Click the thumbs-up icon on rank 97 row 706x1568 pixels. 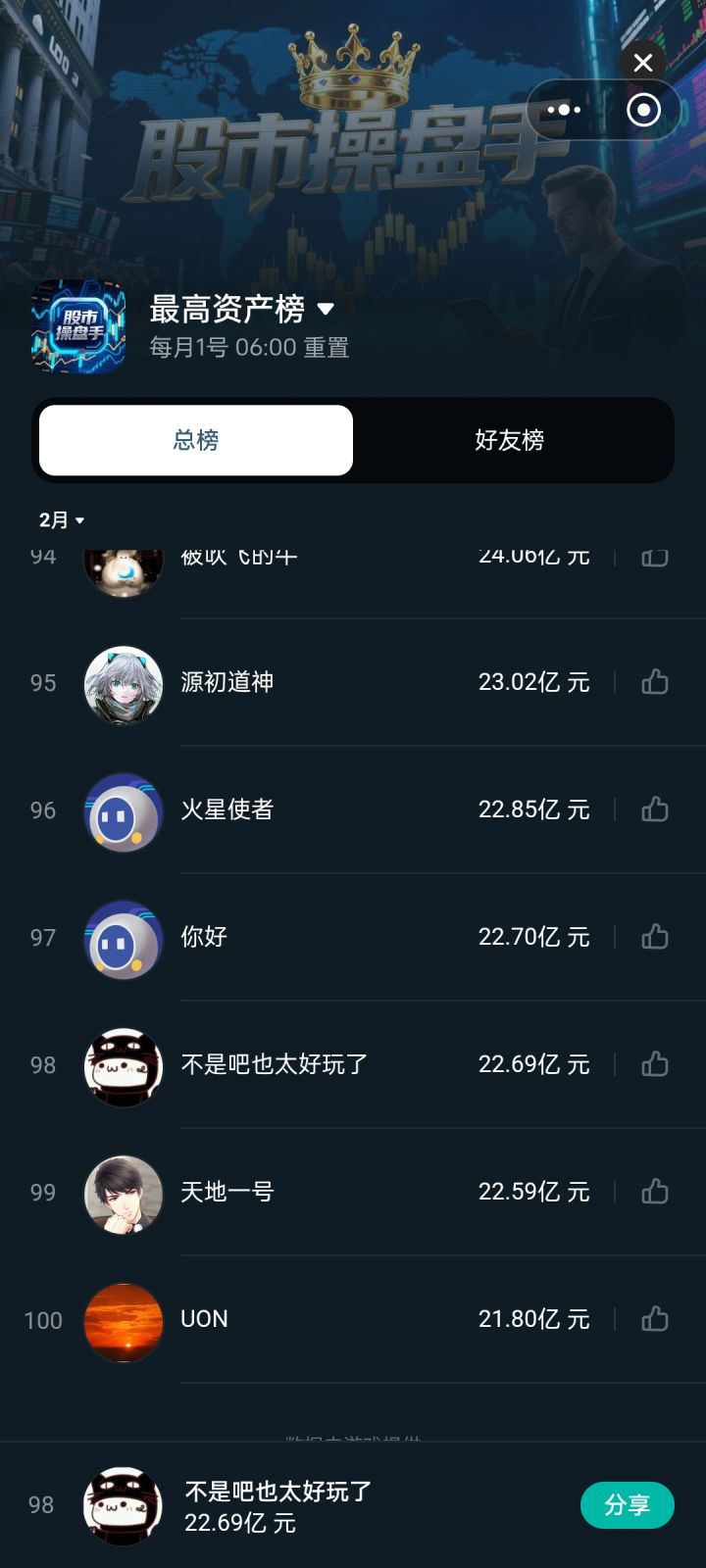[654, 937]
